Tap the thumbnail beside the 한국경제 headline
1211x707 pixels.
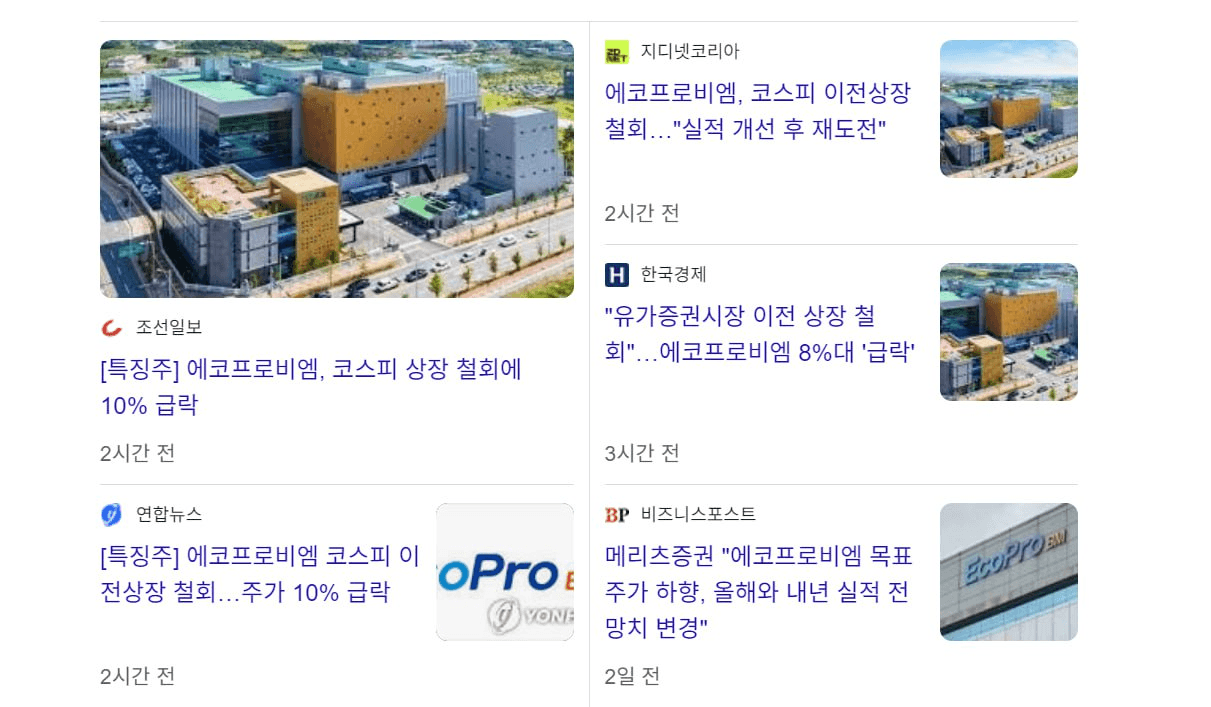click(x=1008, y=332)
